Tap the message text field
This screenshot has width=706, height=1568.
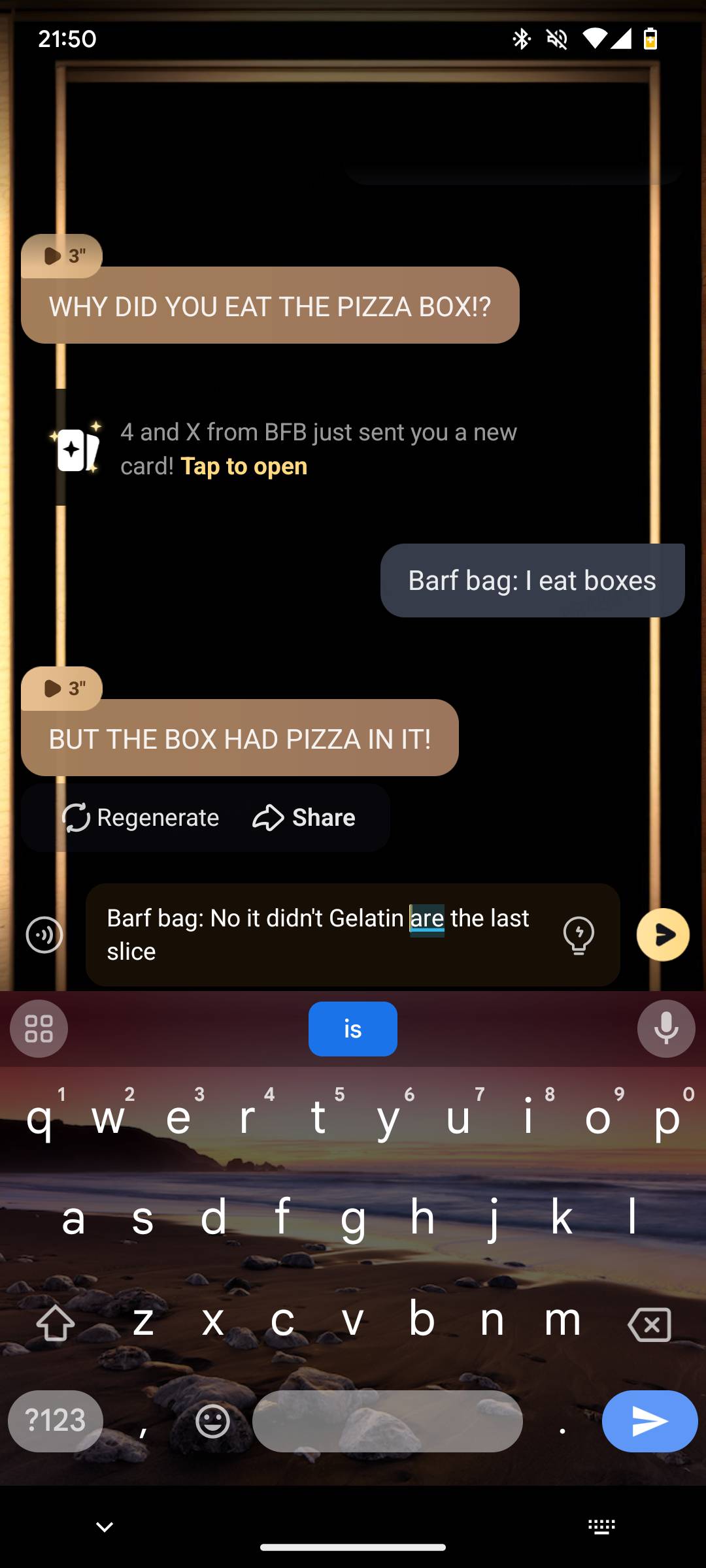point(320,935)
